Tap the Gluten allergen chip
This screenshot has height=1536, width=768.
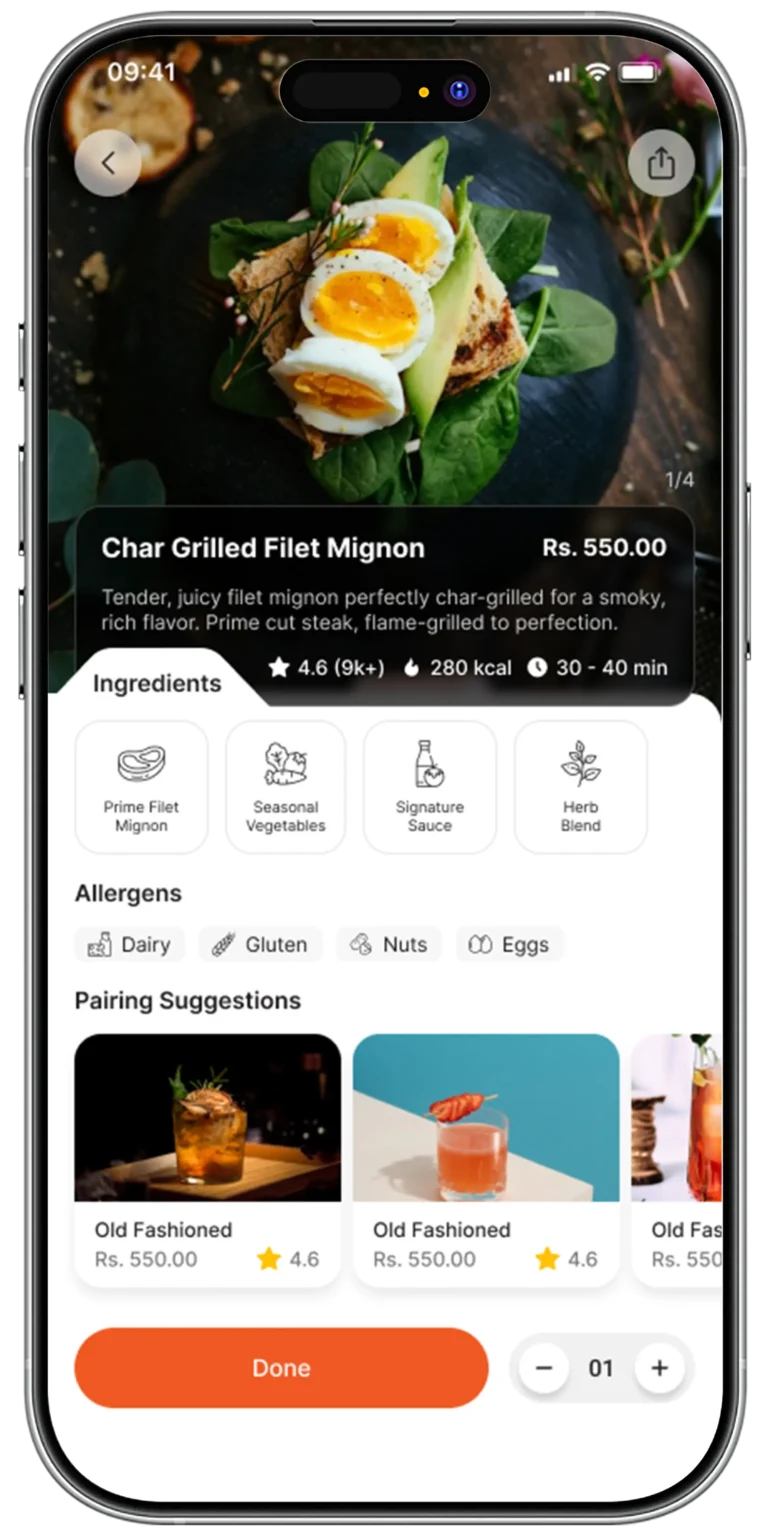click(x=260, y=944)
